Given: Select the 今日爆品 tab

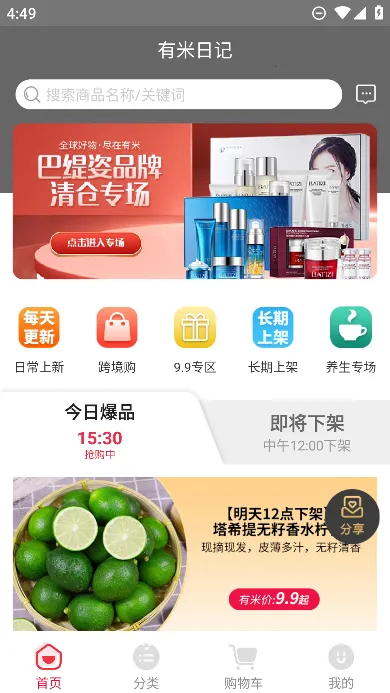Looking at the screenshot, I should click(x=100, y=430).
